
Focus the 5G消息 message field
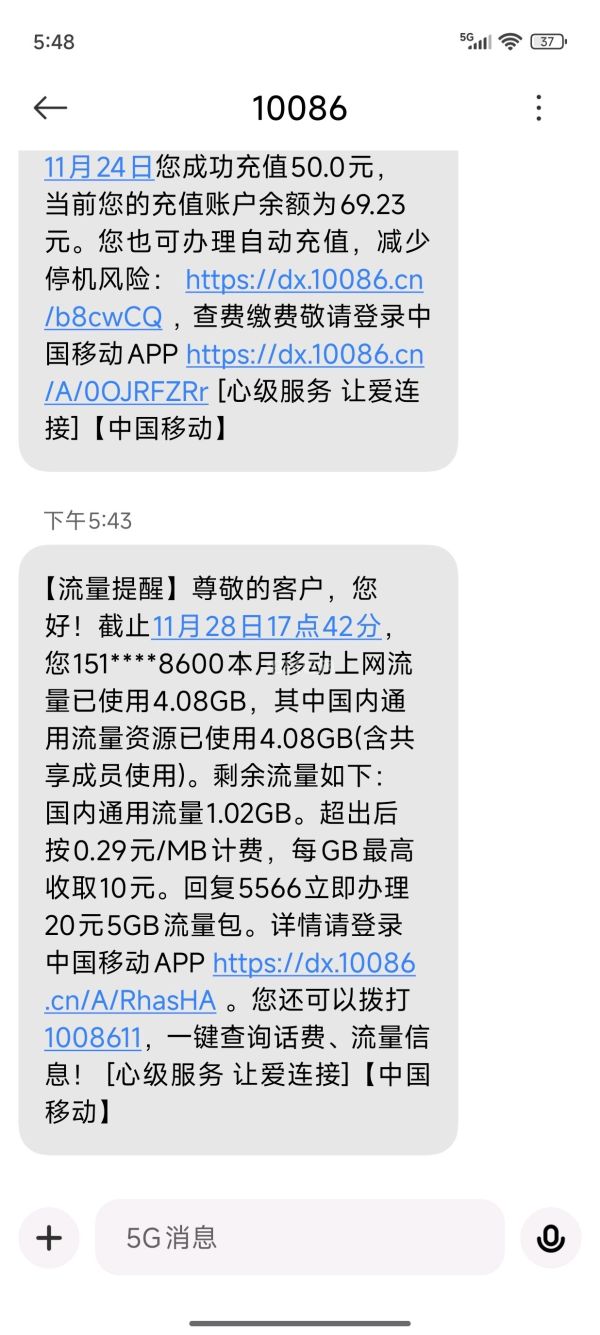tap(300, 1238)
